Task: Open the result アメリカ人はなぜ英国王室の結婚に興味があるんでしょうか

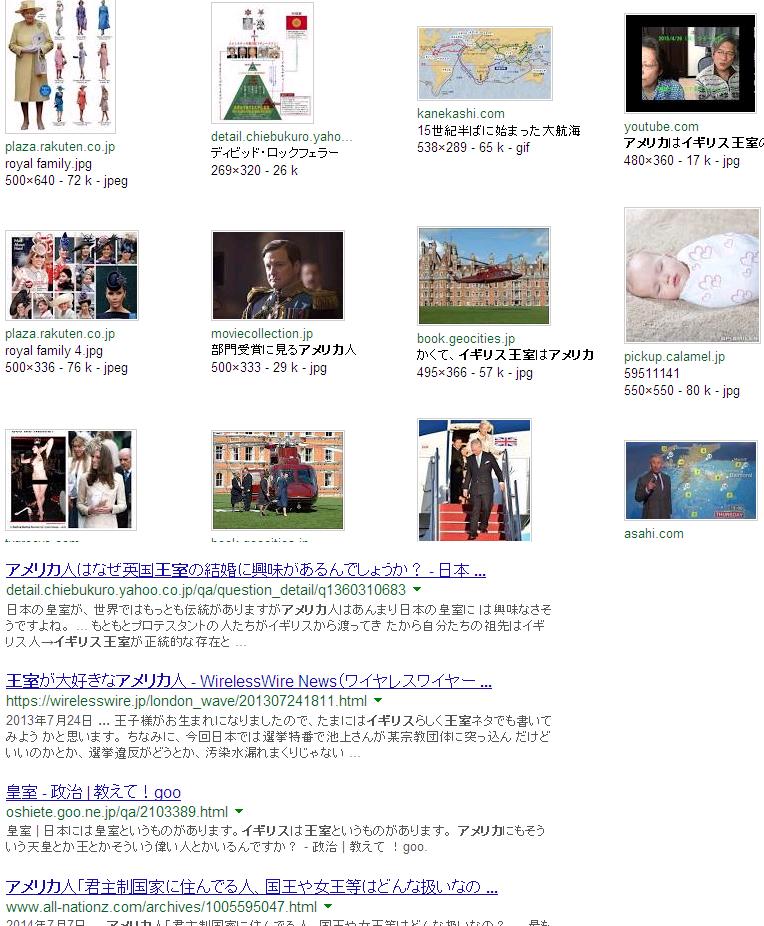Action: click(245, 571)
